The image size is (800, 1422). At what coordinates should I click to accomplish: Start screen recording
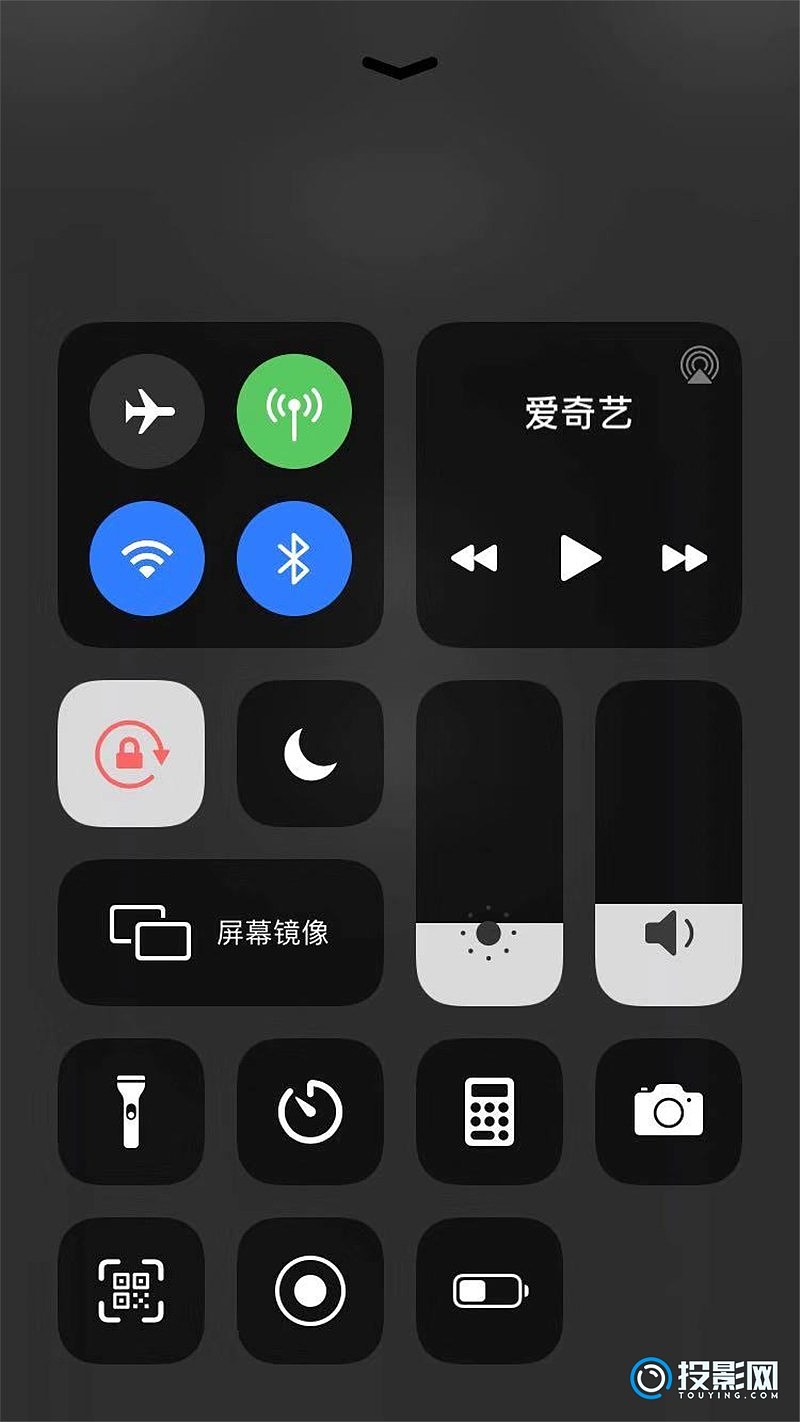tap(310, 1290)
